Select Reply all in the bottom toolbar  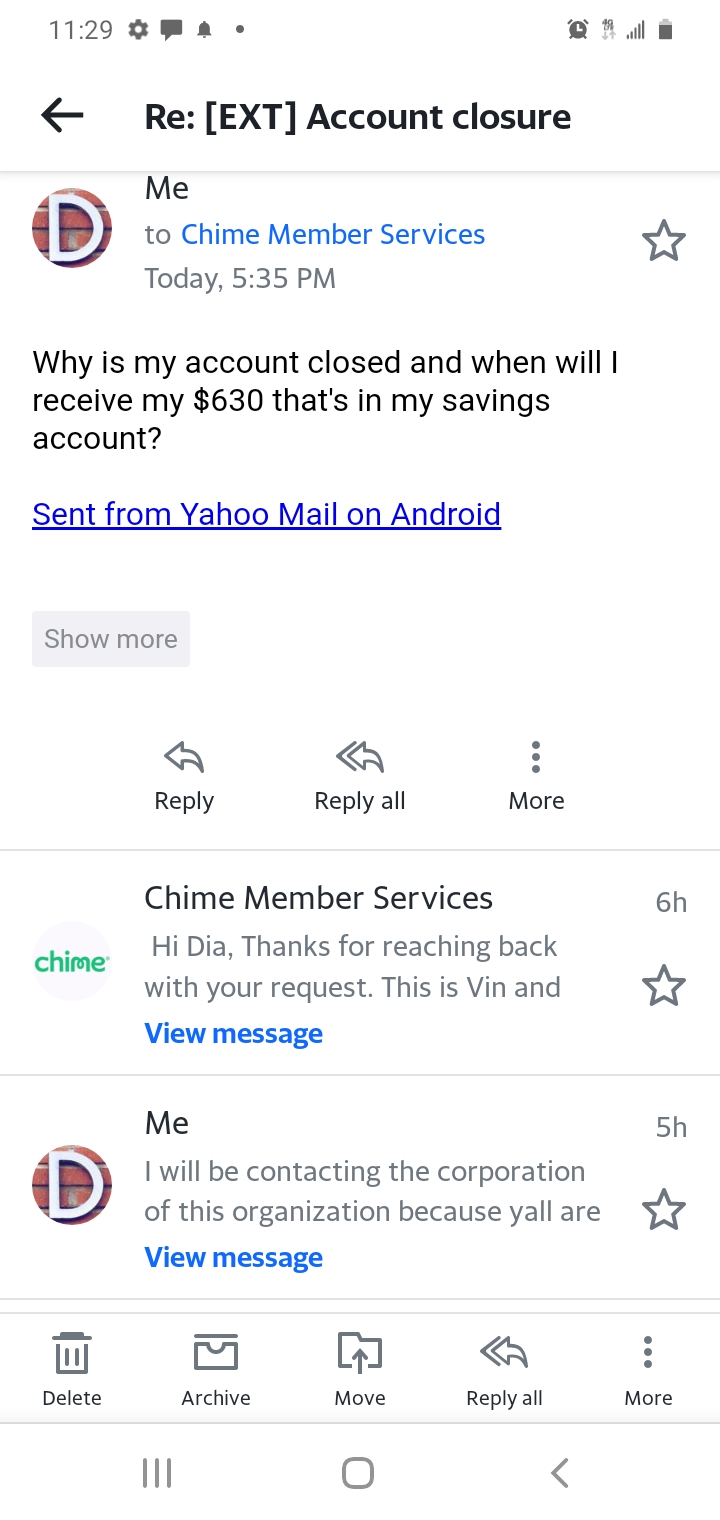click(x=504, y=1369)
